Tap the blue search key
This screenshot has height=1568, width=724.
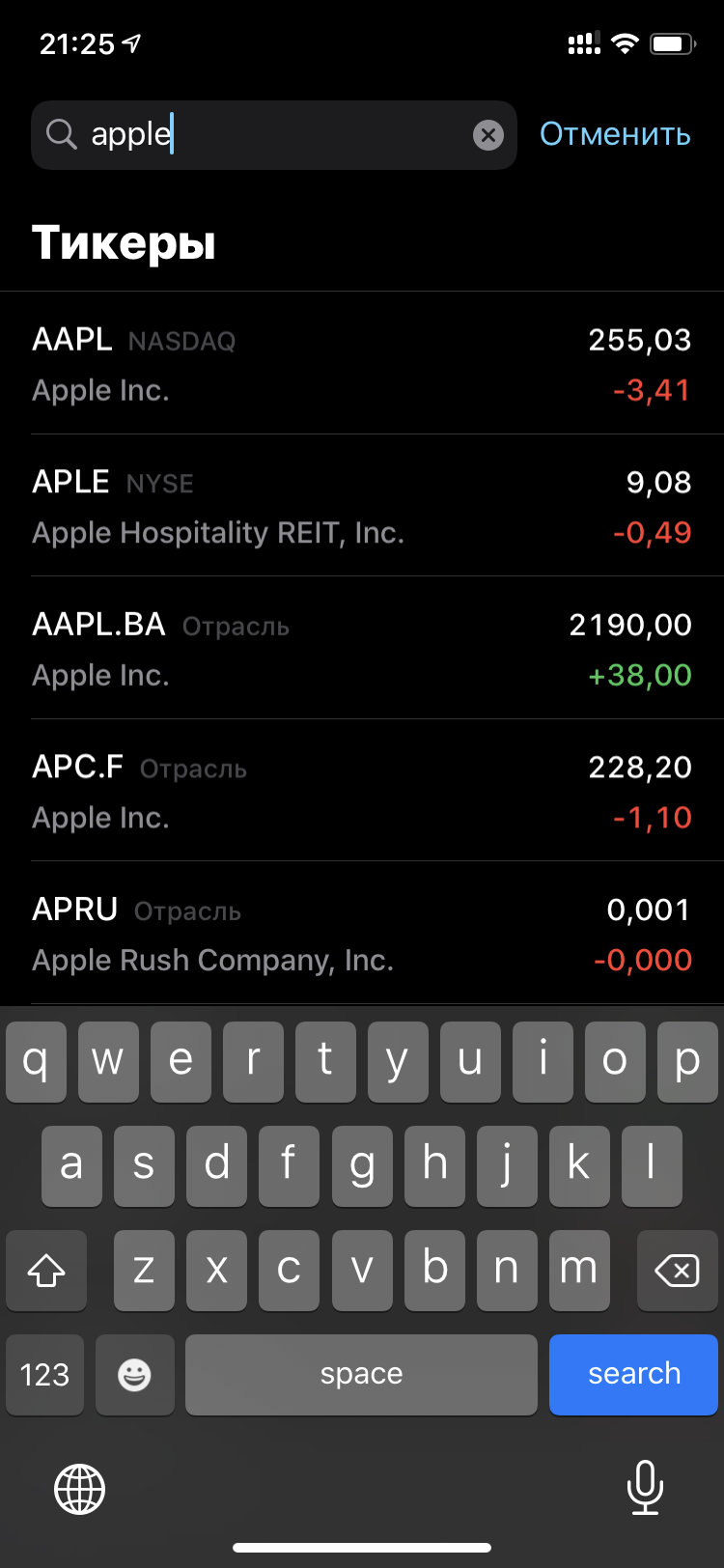(633, 1374)
